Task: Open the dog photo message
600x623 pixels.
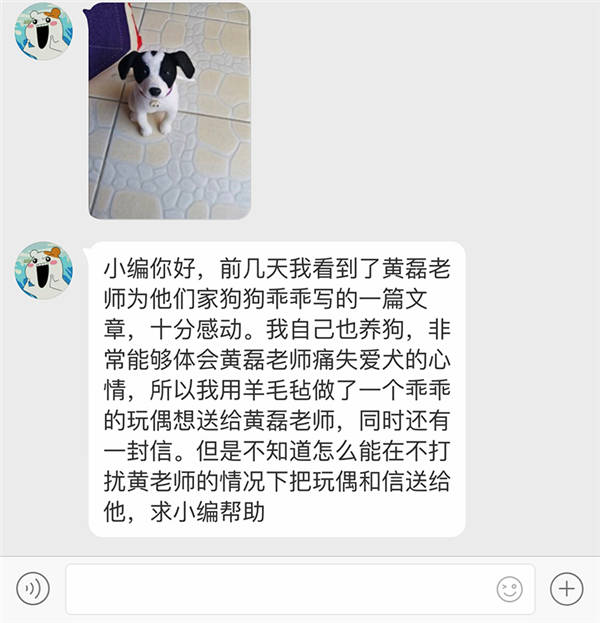Action: [169, 110]
